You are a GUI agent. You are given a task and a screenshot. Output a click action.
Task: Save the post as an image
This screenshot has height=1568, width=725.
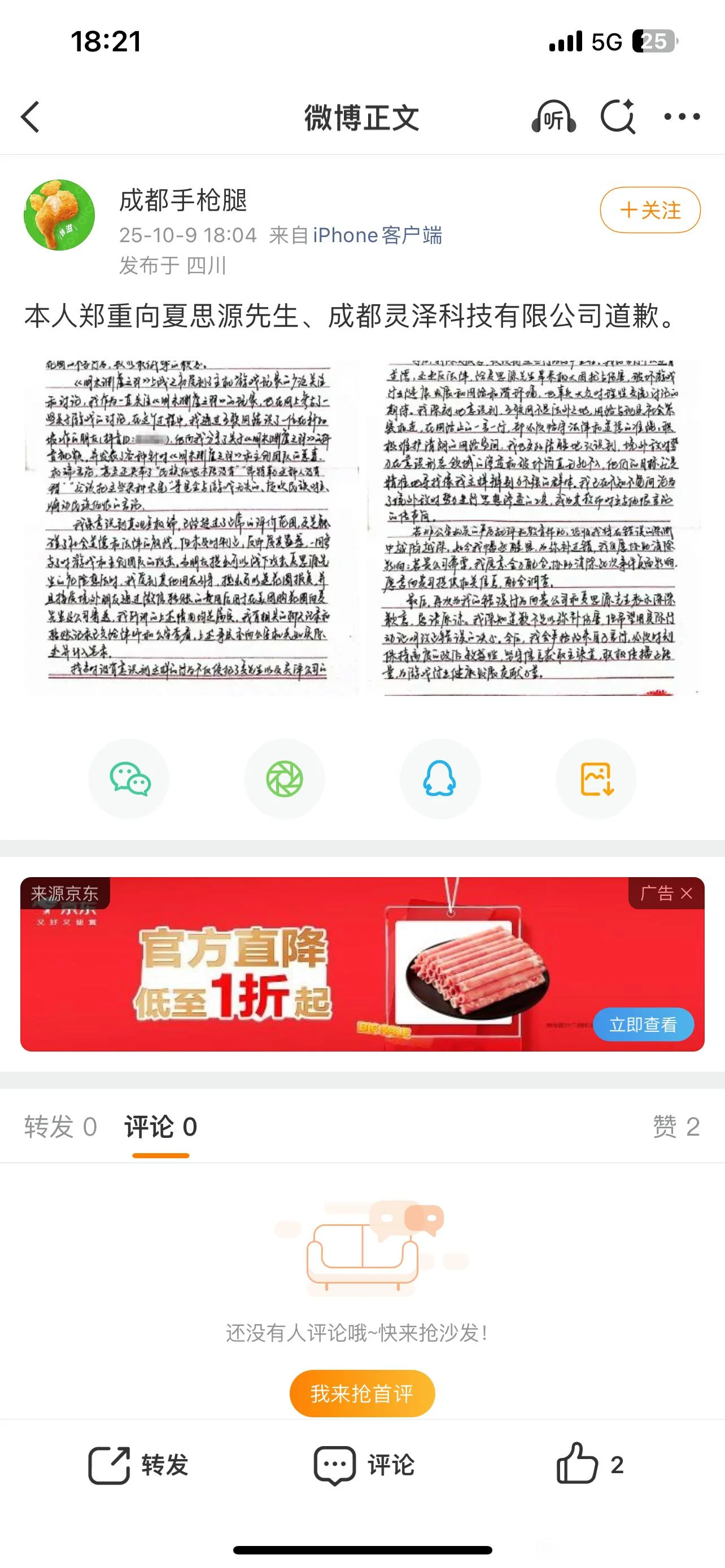point(596,779)
